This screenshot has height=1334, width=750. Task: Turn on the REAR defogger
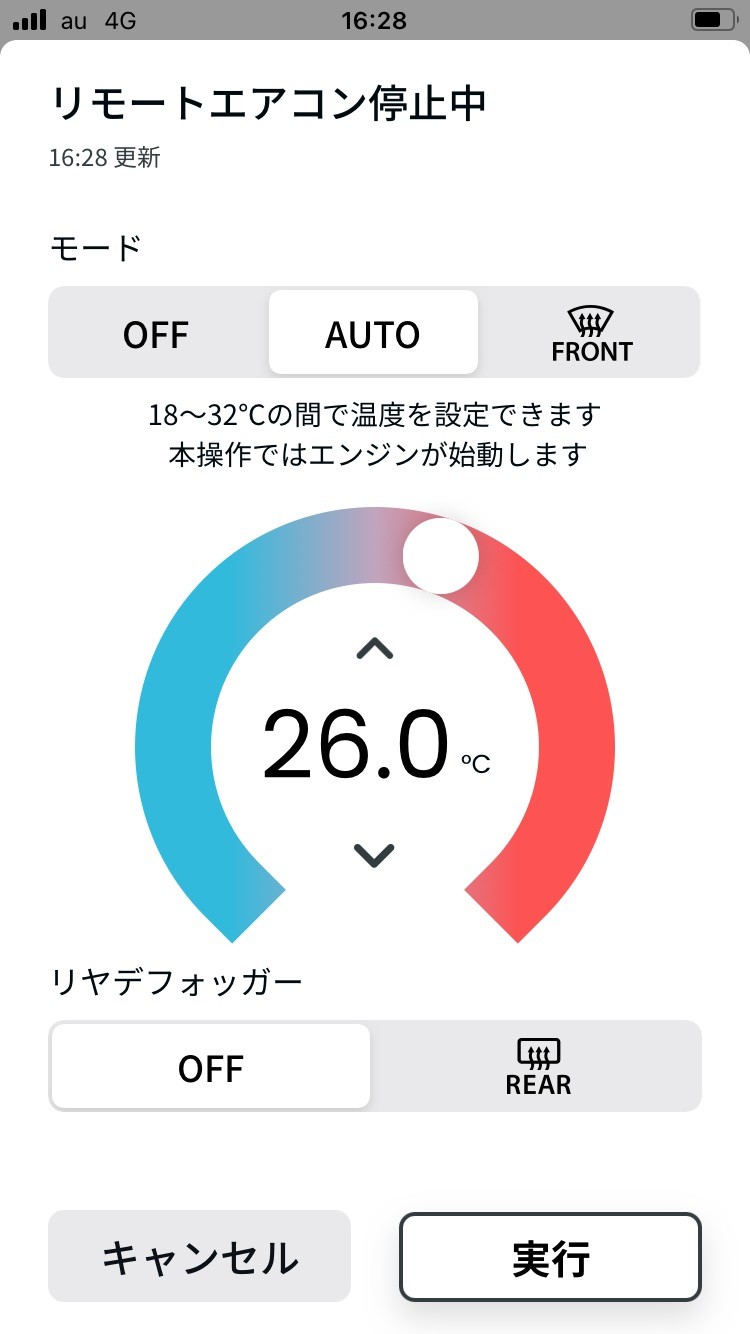click(x=538, y=1067)
